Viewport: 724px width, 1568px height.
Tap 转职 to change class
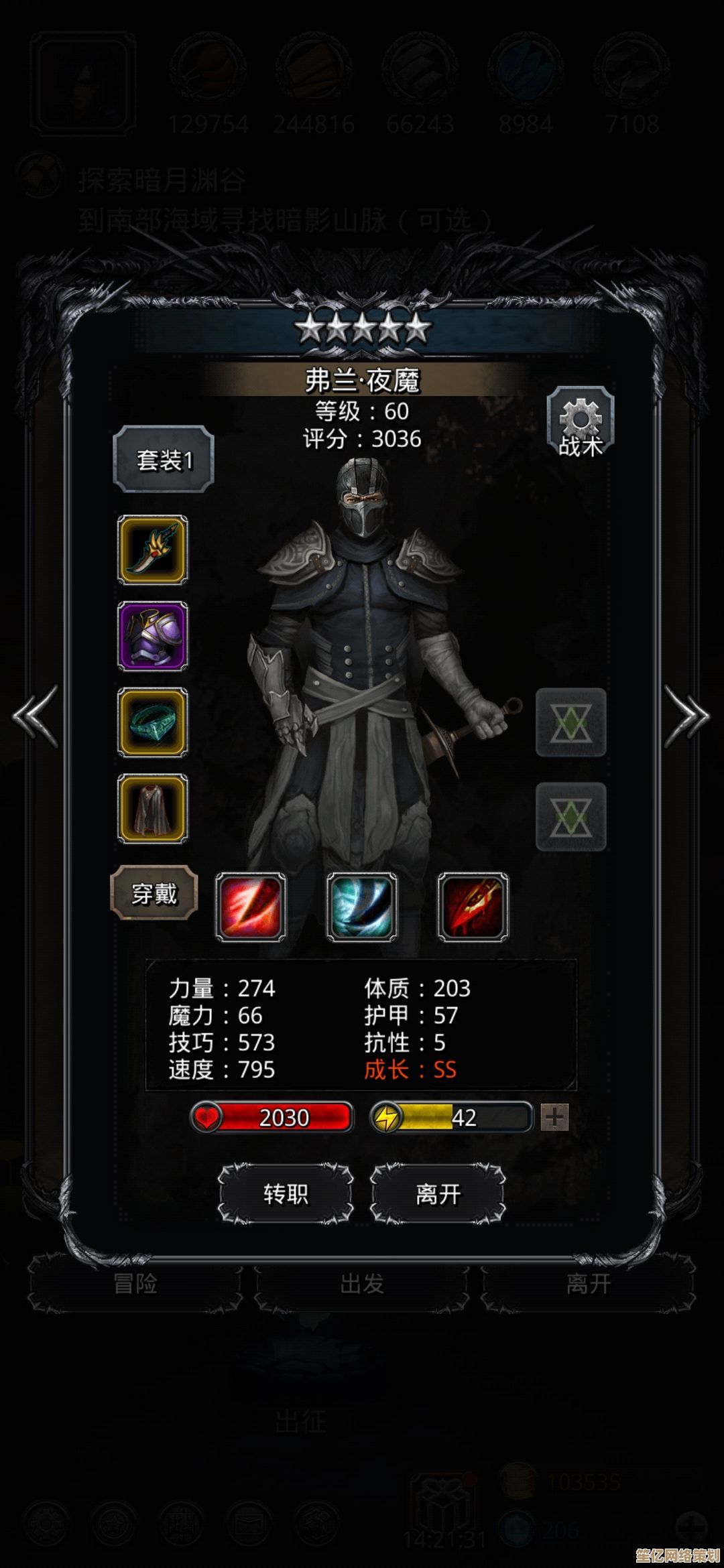pos(286,1193)
